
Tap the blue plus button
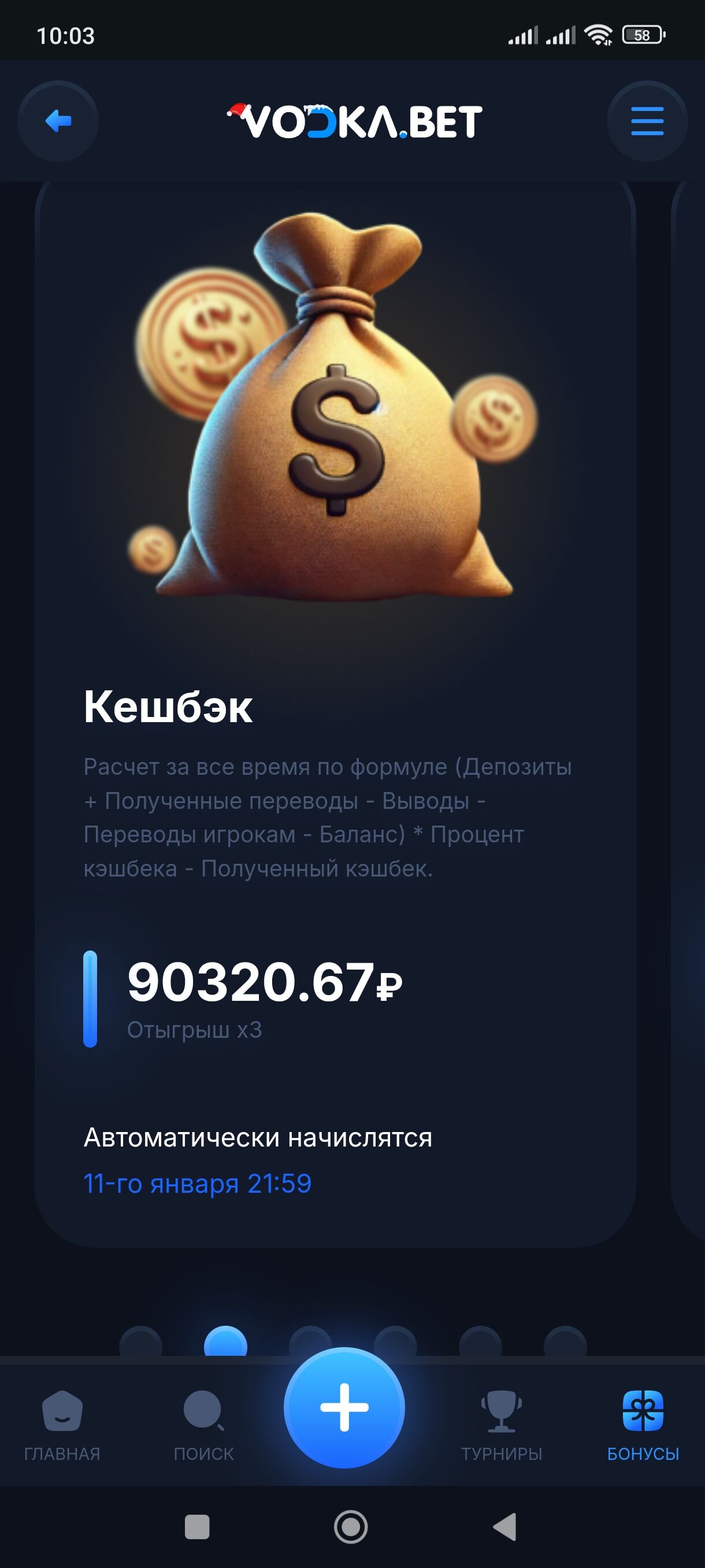click(x=344, y=1407)
